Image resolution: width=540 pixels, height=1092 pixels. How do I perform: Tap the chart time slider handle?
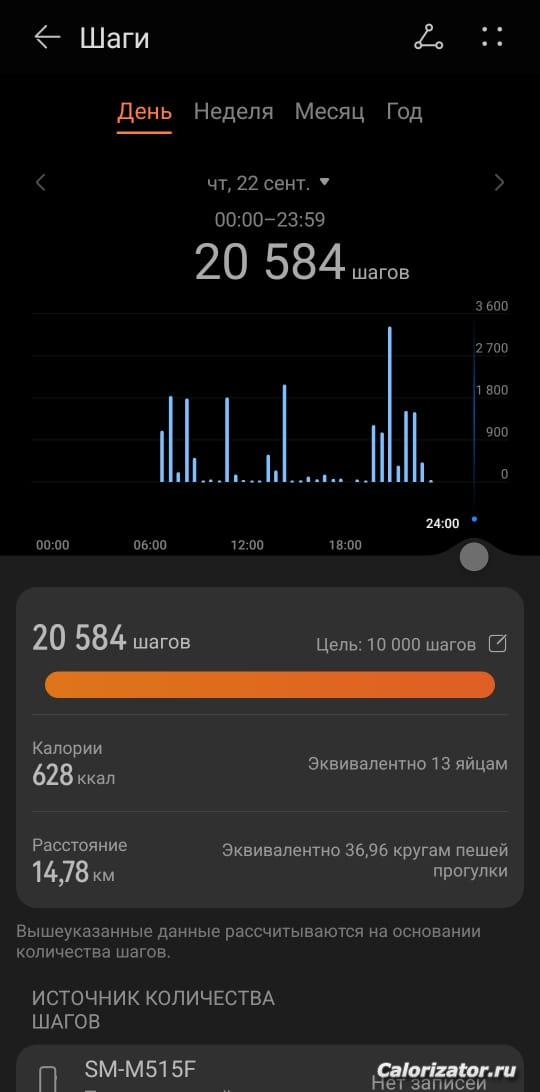coord(474,557)
